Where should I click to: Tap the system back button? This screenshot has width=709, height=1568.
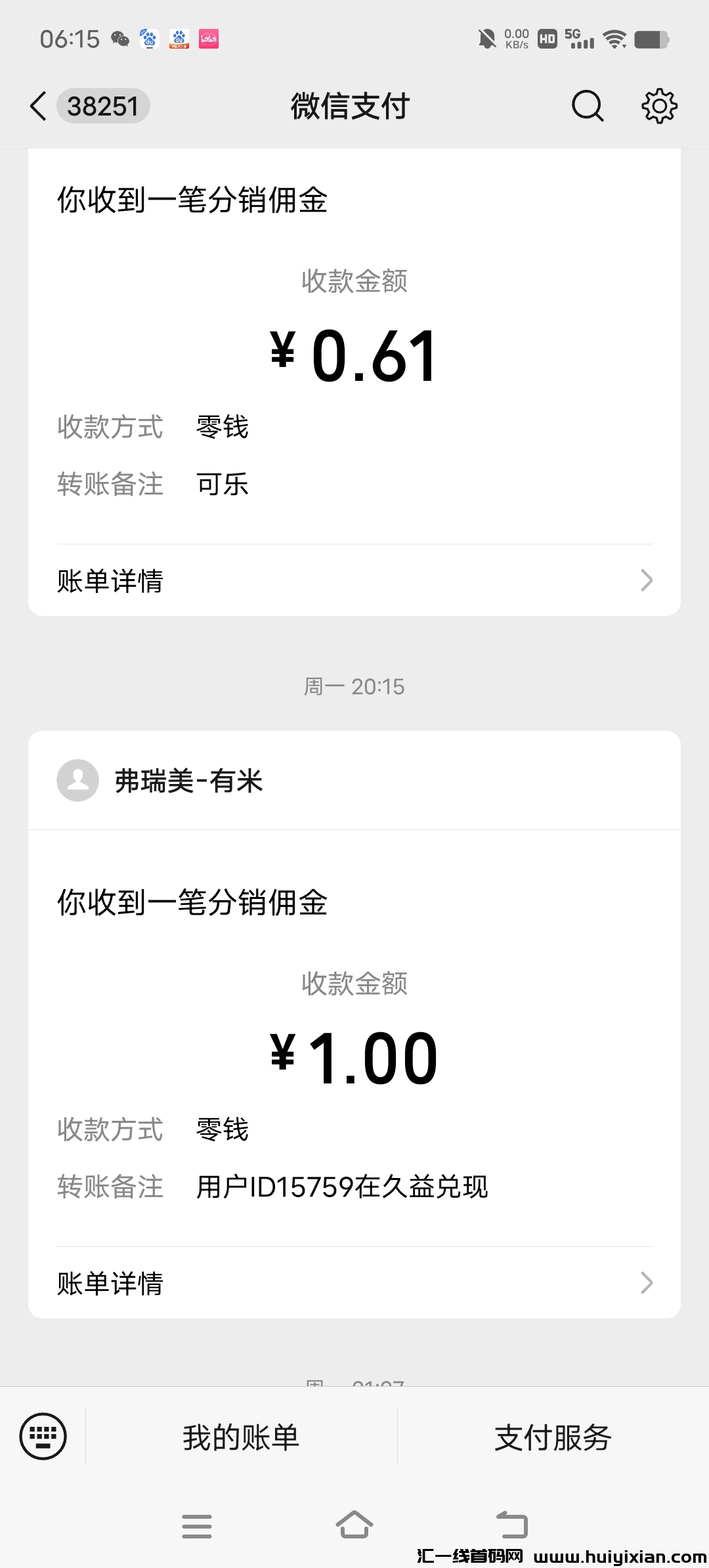point(512,1525)
